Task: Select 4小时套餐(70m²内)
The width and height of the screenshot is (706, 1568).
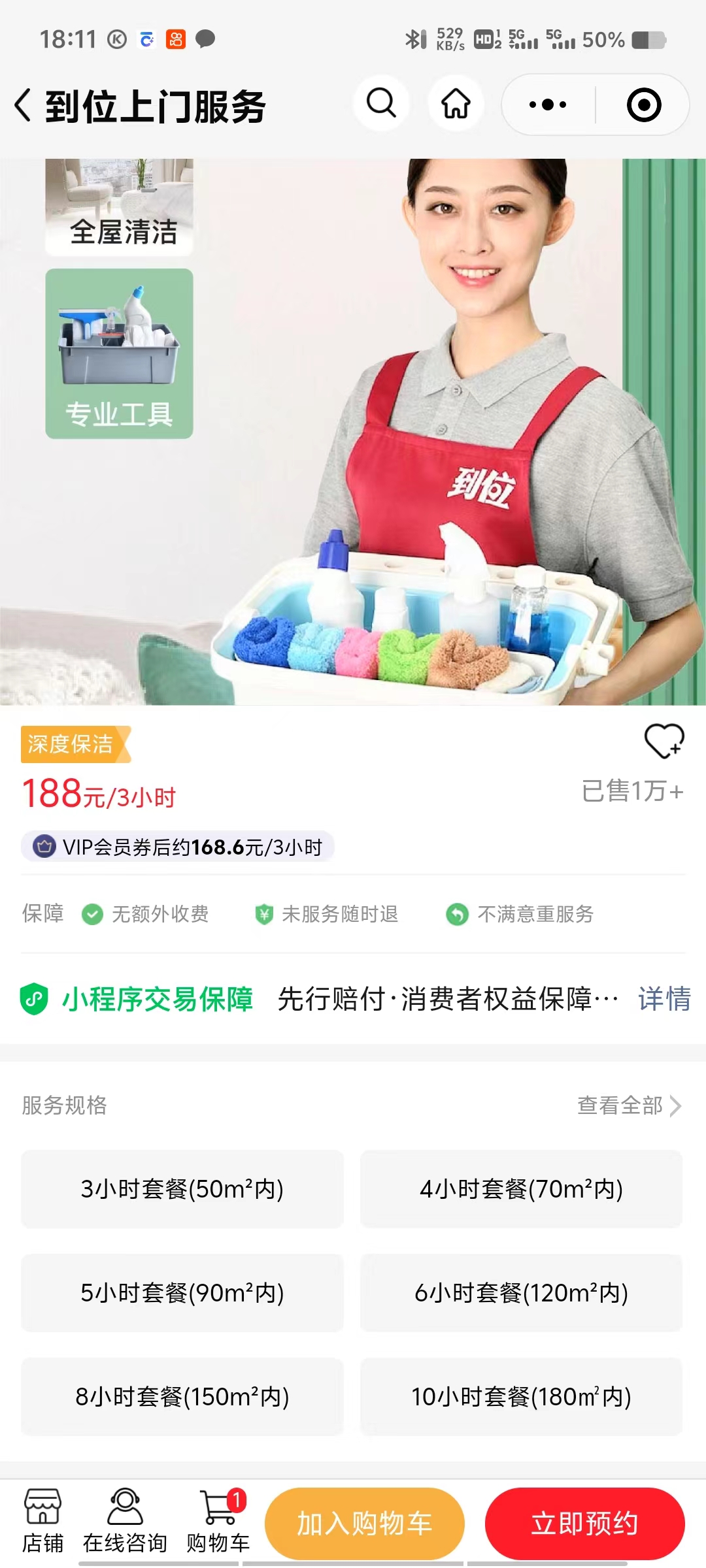Action: point(521,1189)
